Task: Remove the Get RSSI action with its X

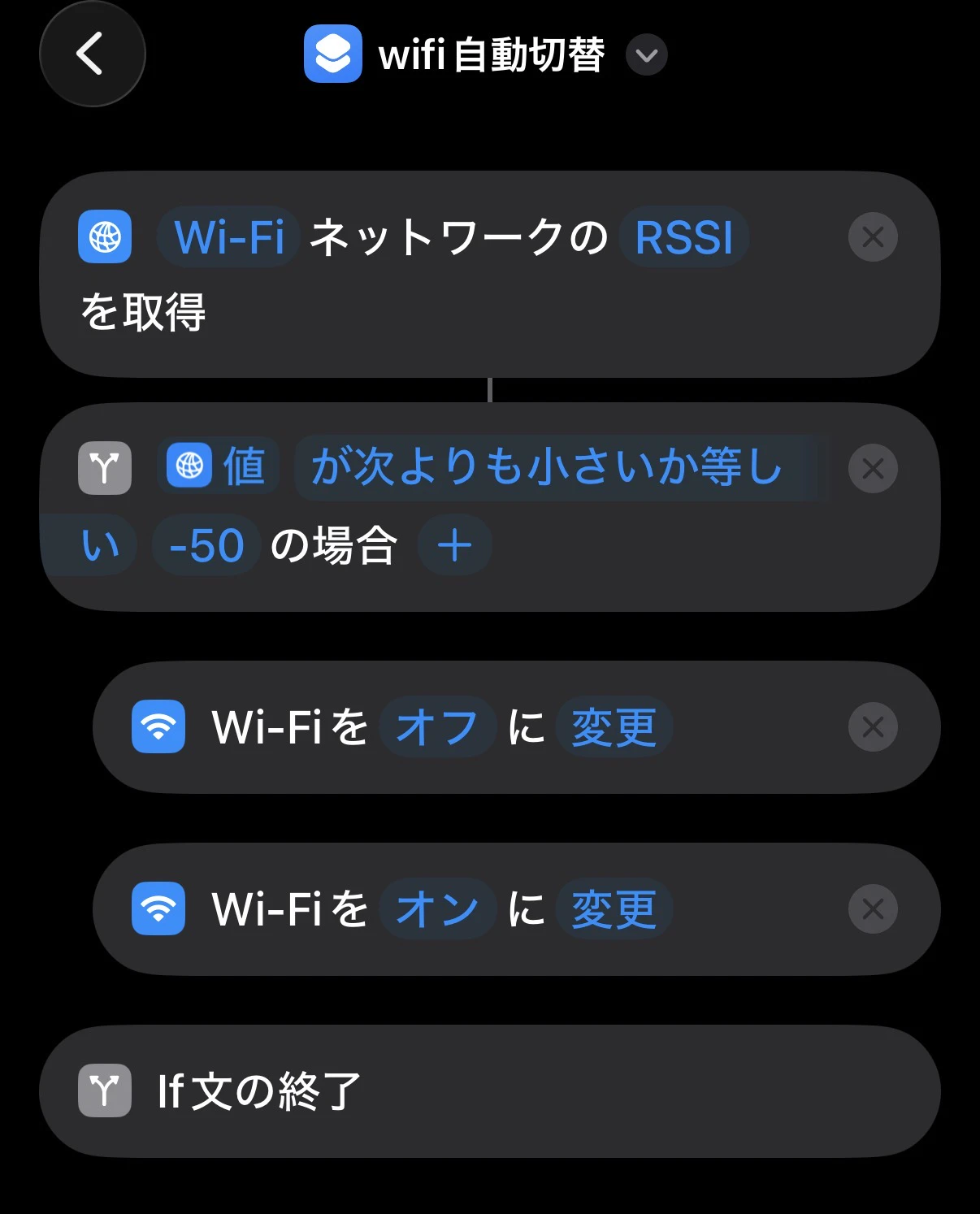Action: point(872,237)
